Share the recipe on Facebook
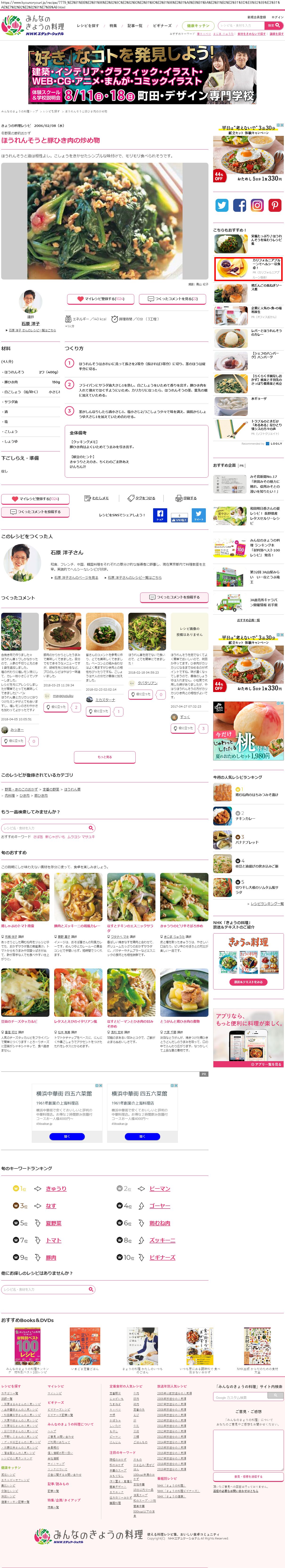Image resolution: width=285 pixels, height=1568 pixels. [x=159, y=515]
